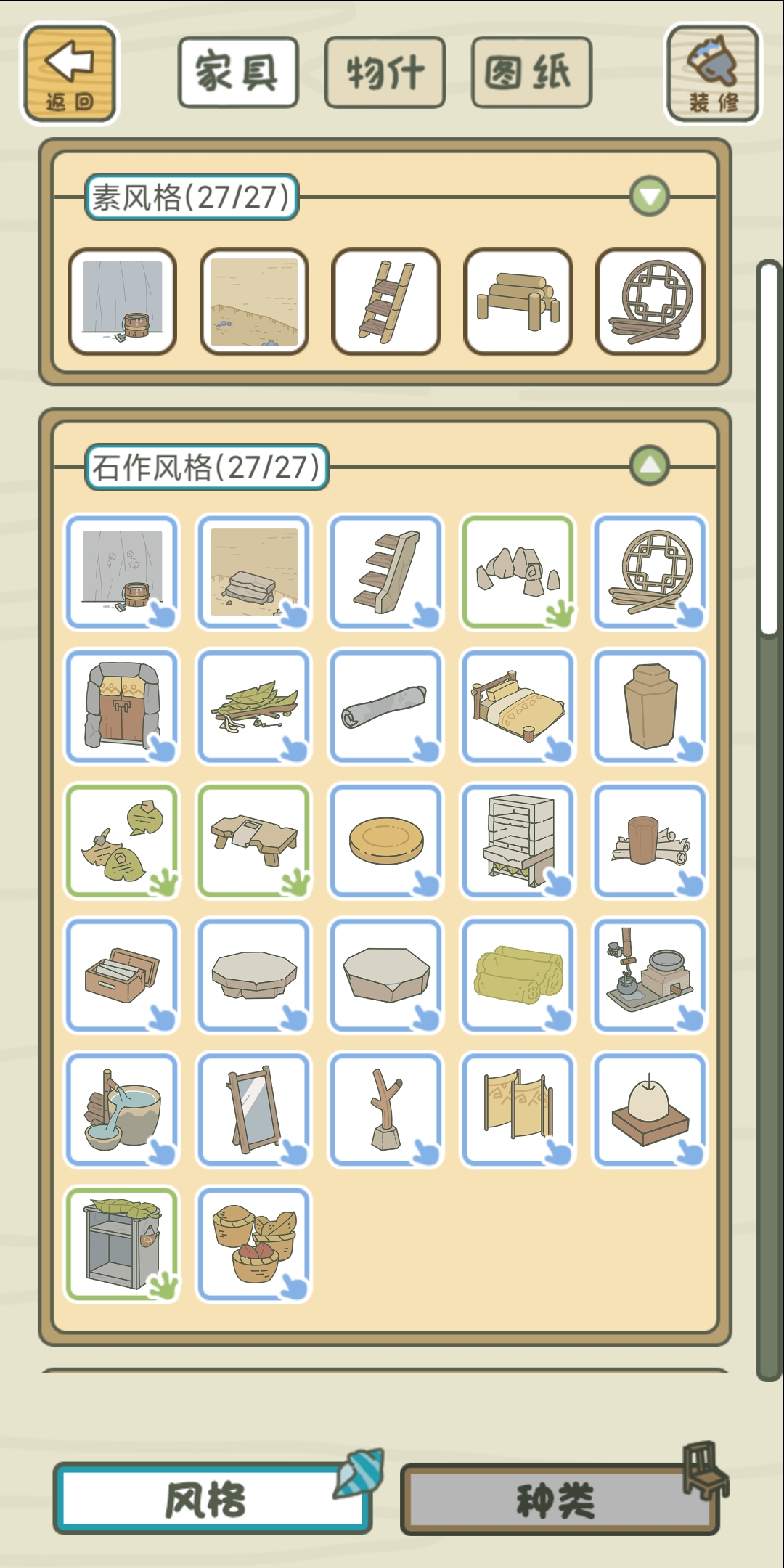Pick the rock pile item
Viewport: 784px width, 1568px height.
(x=518, y=571)
